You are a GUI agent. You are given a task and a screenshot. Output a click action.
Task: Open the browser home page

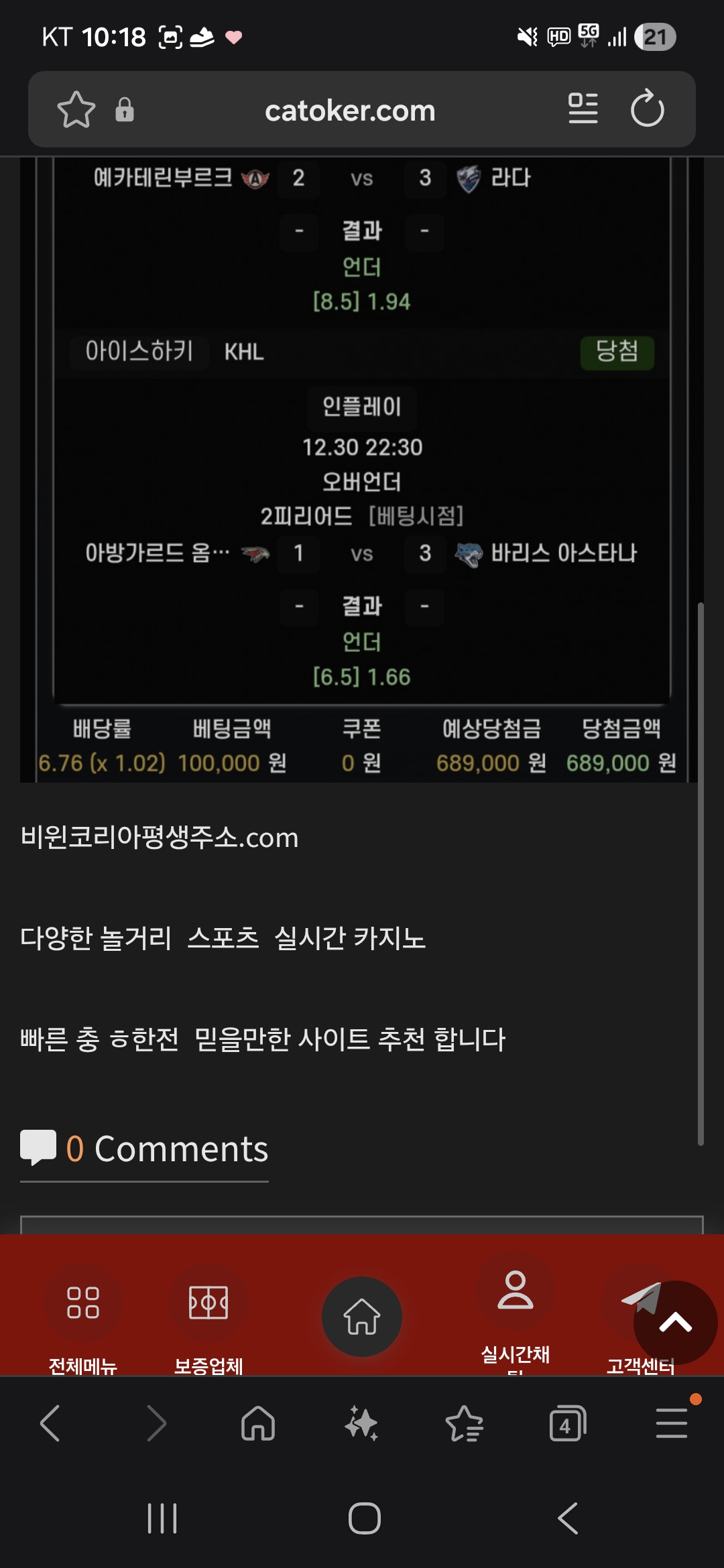point(258,1423)
